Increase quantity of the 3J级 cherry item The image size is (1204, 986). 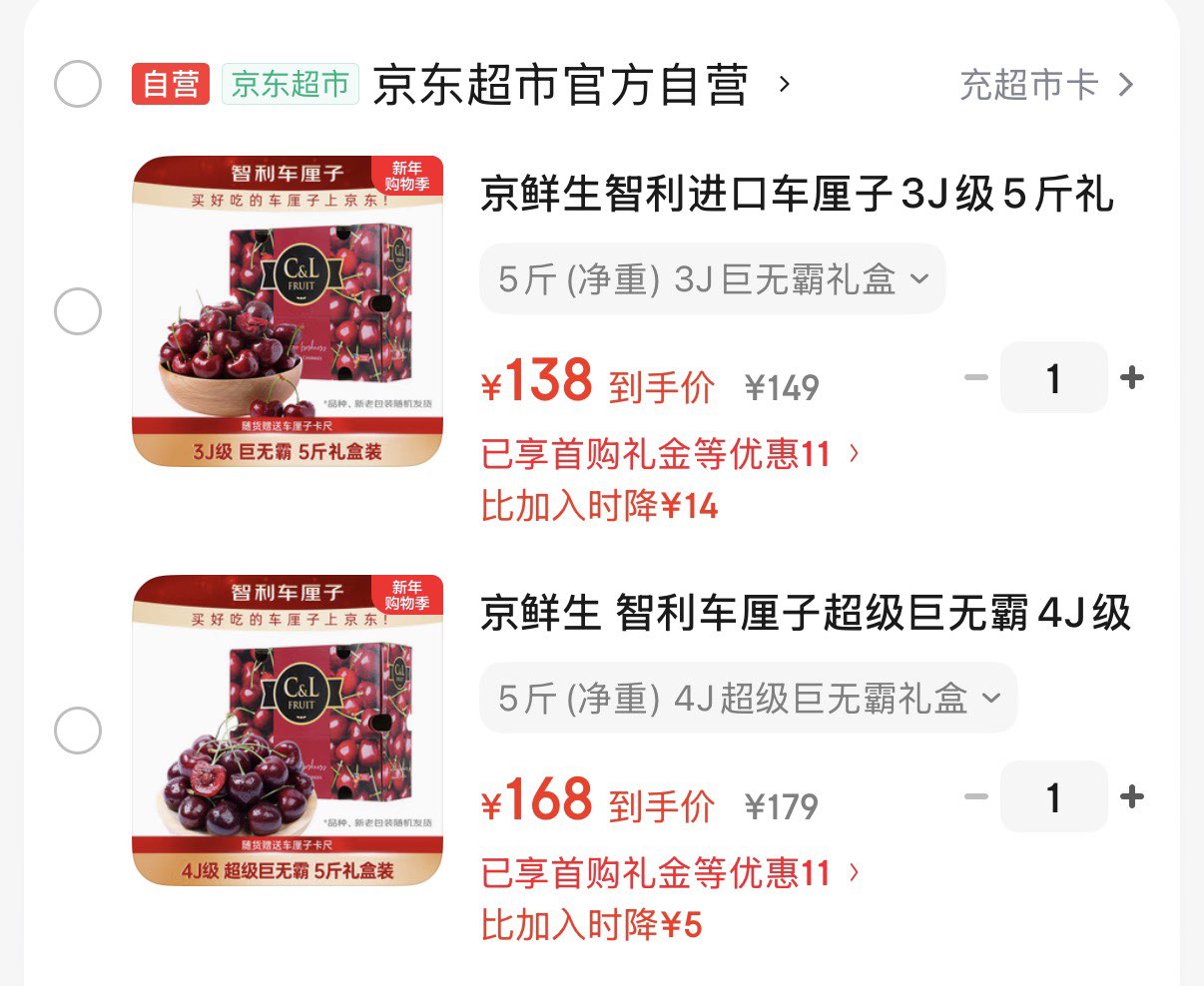click(1132, 378)
